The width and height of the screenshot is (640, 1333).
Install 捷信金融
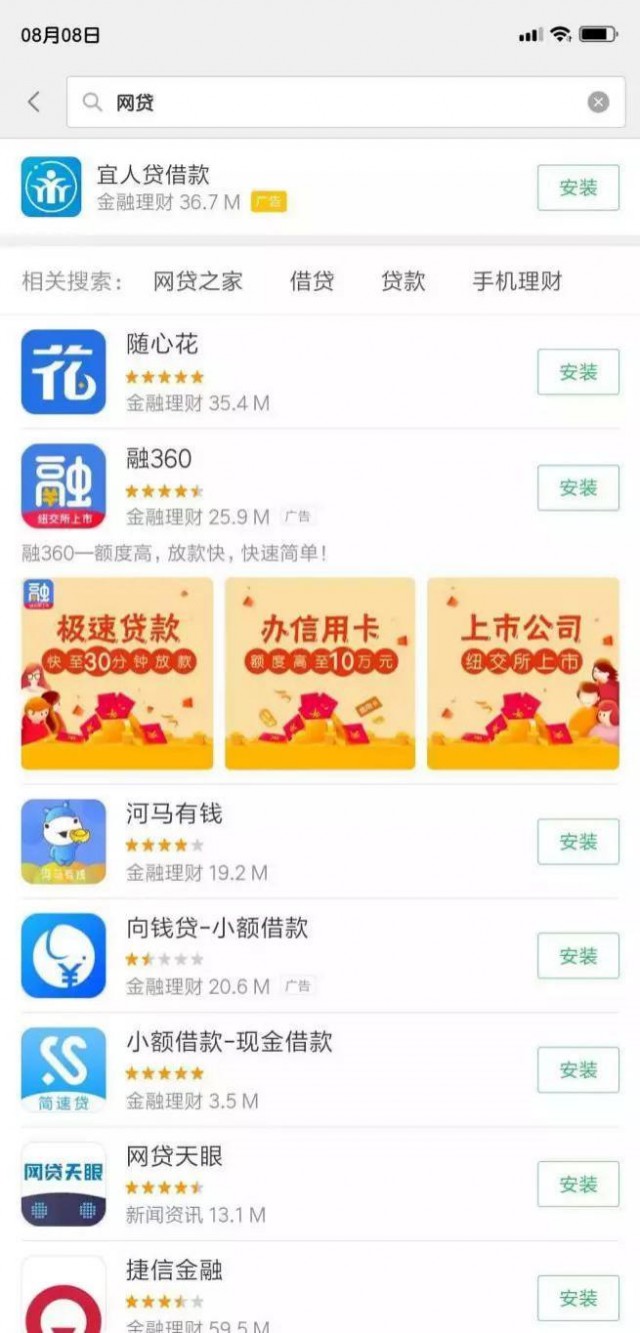tap(578, 1298)
